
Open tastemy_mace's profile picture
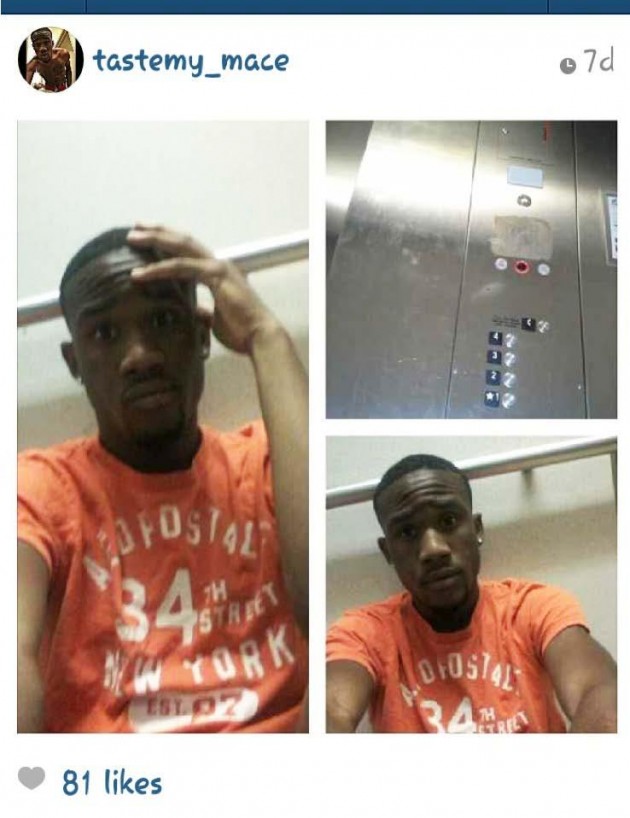49,61
